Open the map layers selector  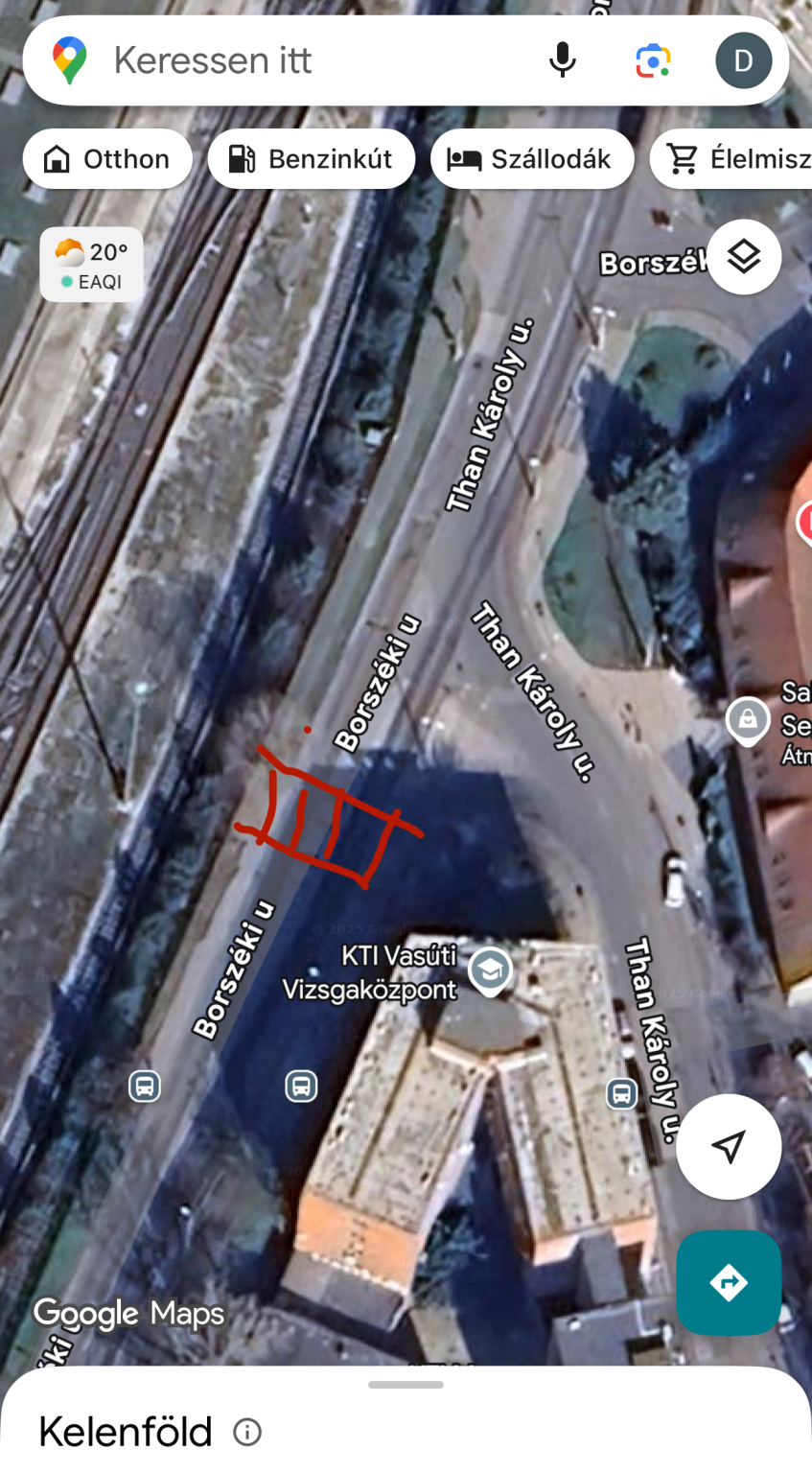click(744, 257)
